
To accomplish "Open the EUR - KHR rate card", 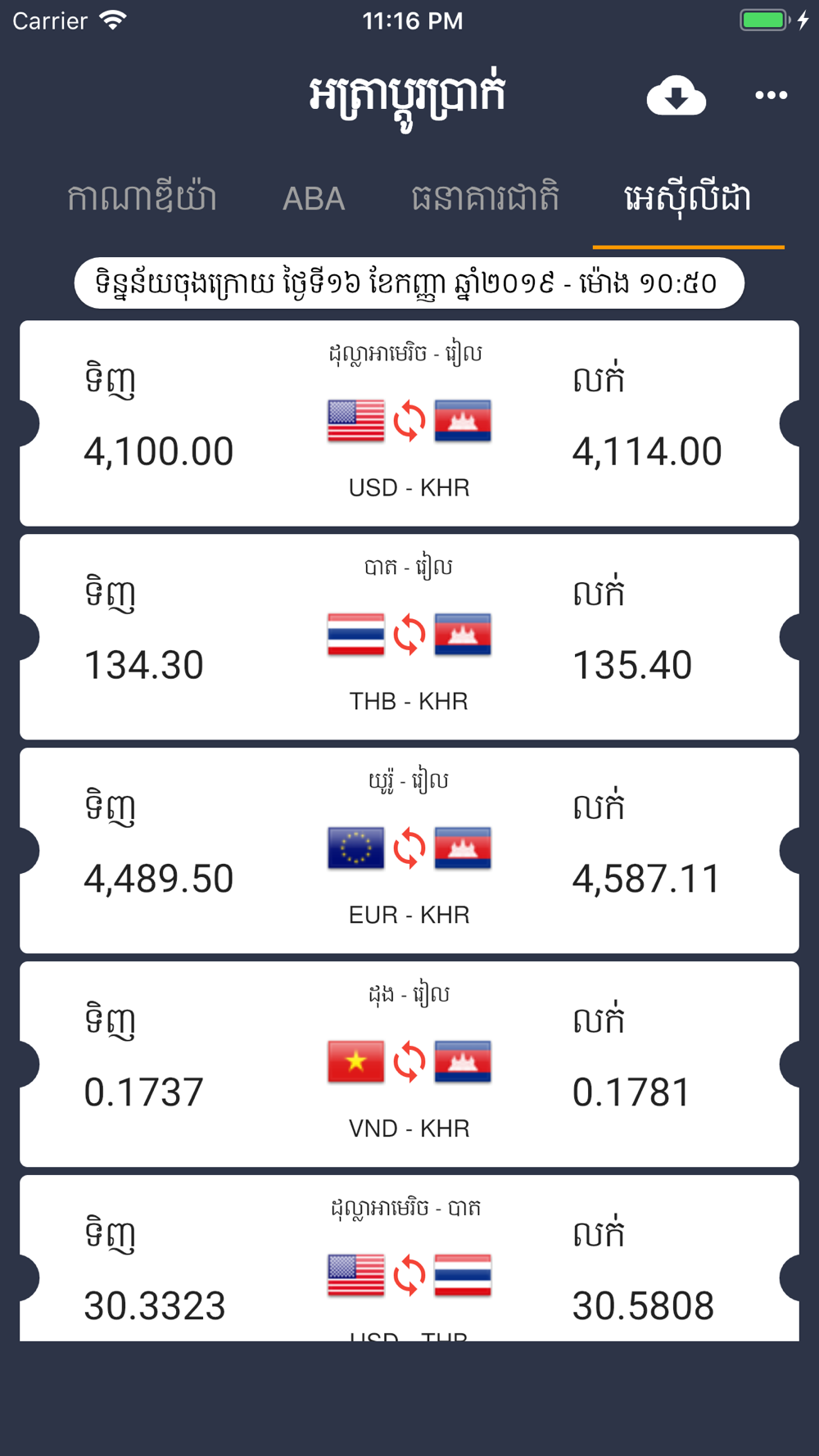I will [409, 851].
